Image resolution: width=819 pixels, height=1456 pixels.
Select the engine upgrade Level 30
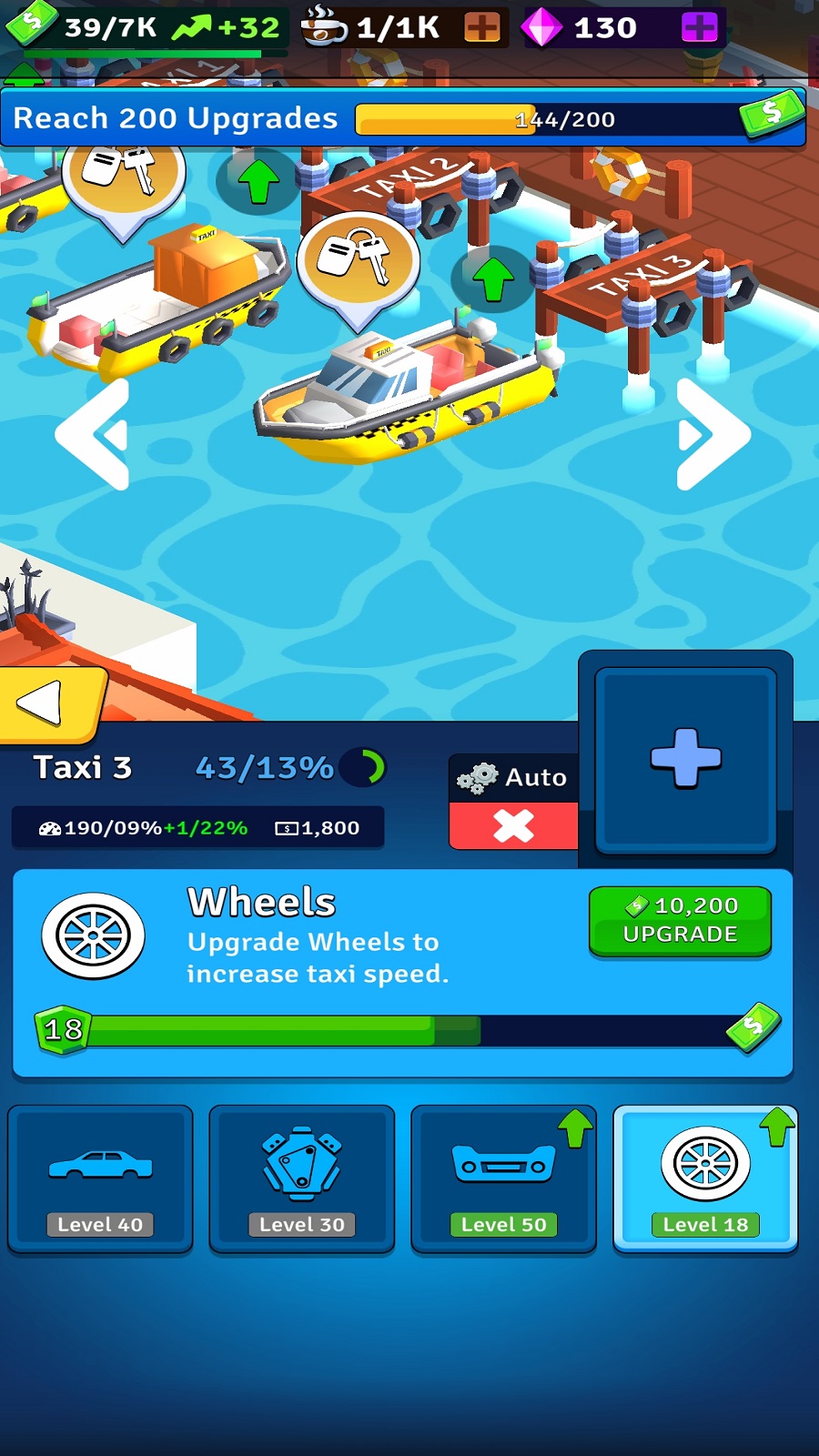302,1178
